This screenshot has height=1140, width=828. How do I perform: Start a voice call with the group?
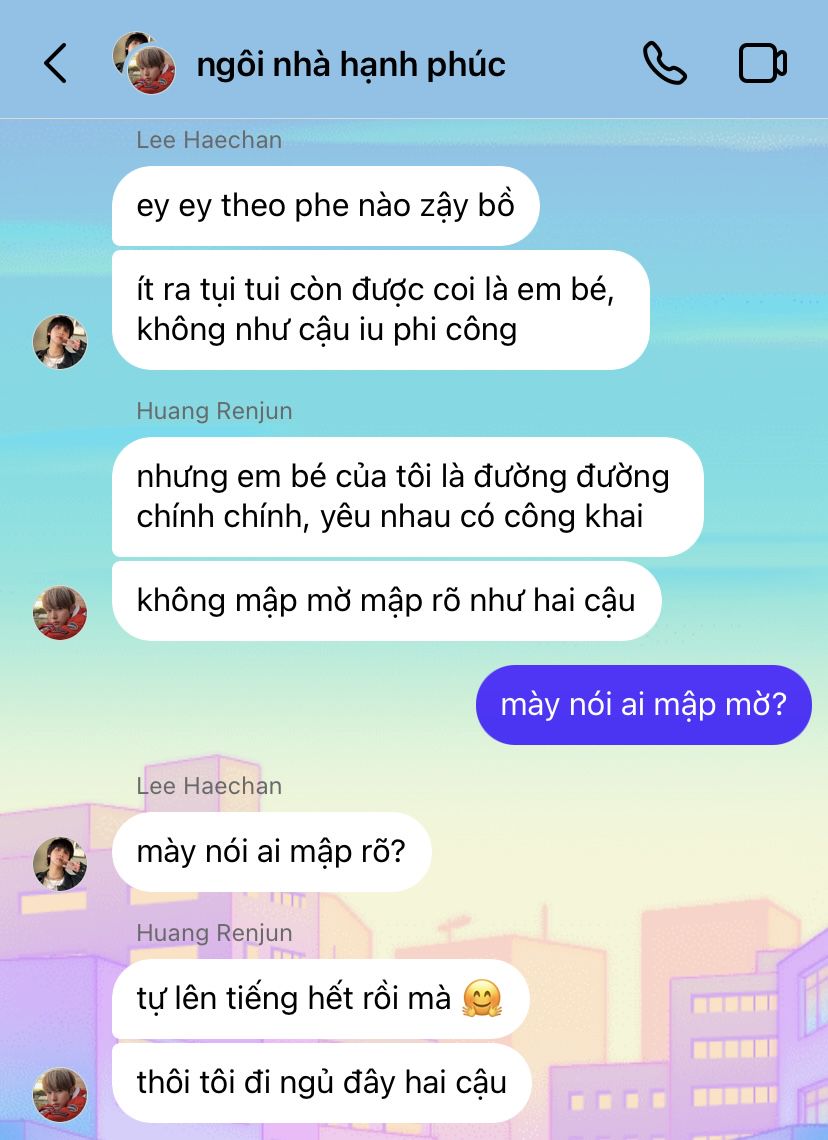[x=664, y=64]
